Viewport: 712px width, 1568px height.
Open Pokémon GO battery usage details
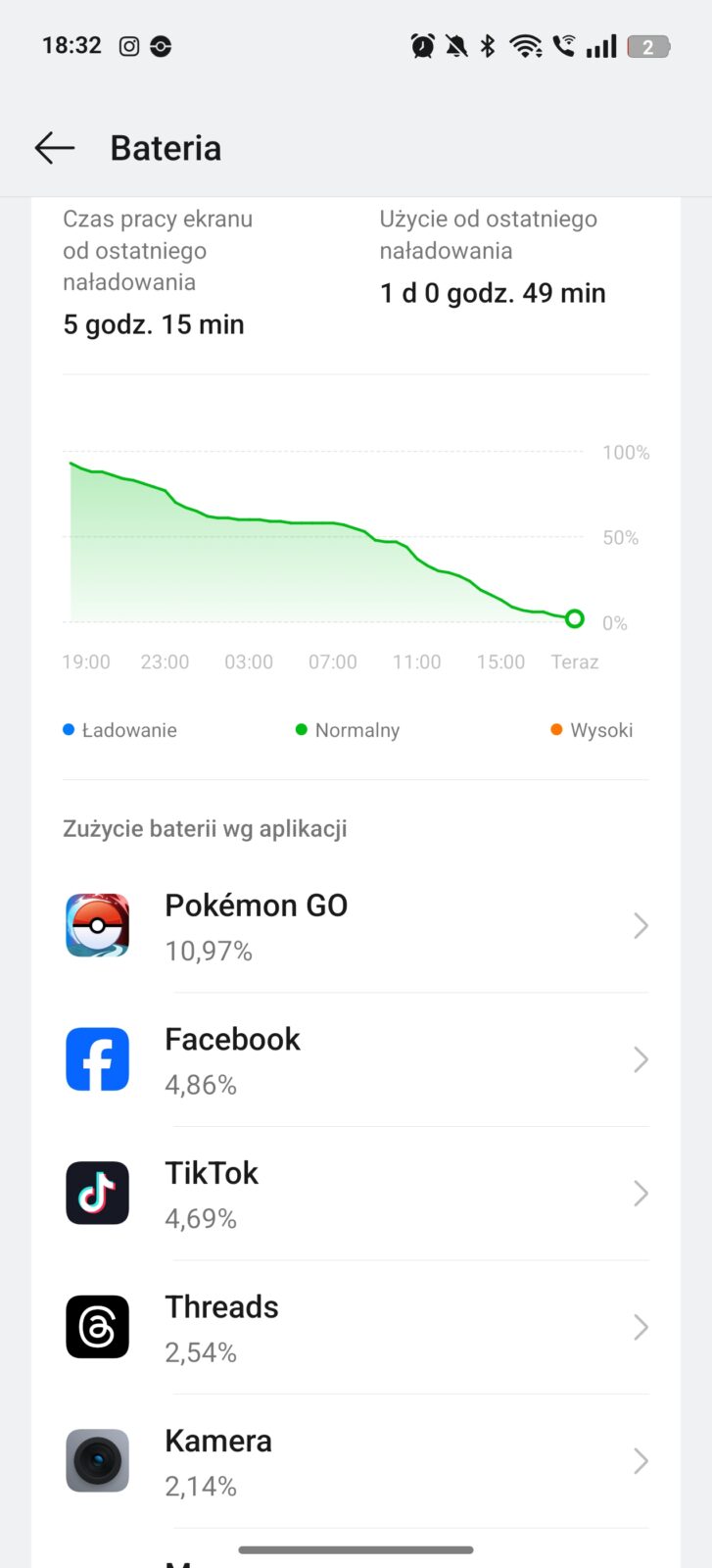356,926
